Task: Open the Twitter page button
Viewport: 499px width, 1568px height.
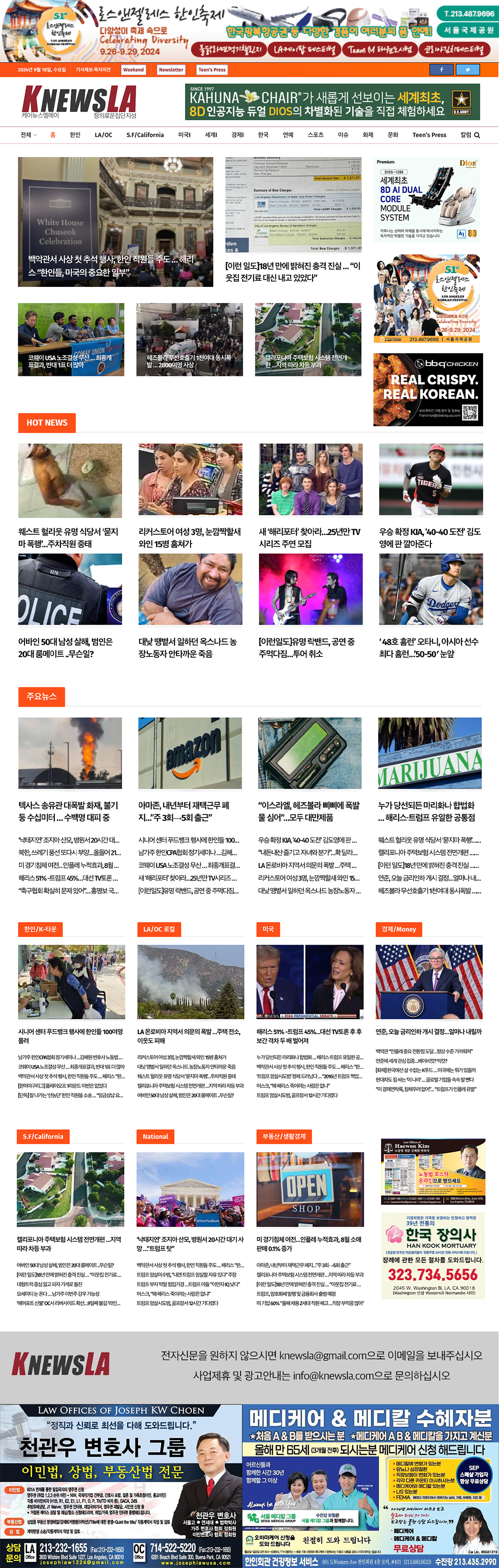Action: (467, 70)
